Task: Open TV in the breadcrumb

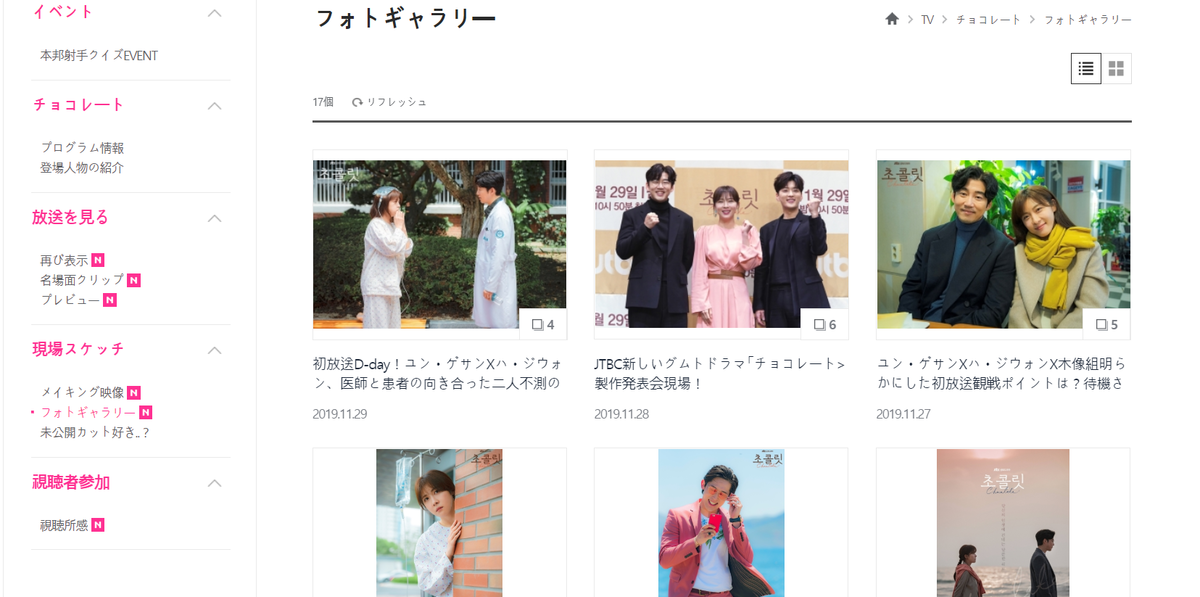Action: point(927,19)
